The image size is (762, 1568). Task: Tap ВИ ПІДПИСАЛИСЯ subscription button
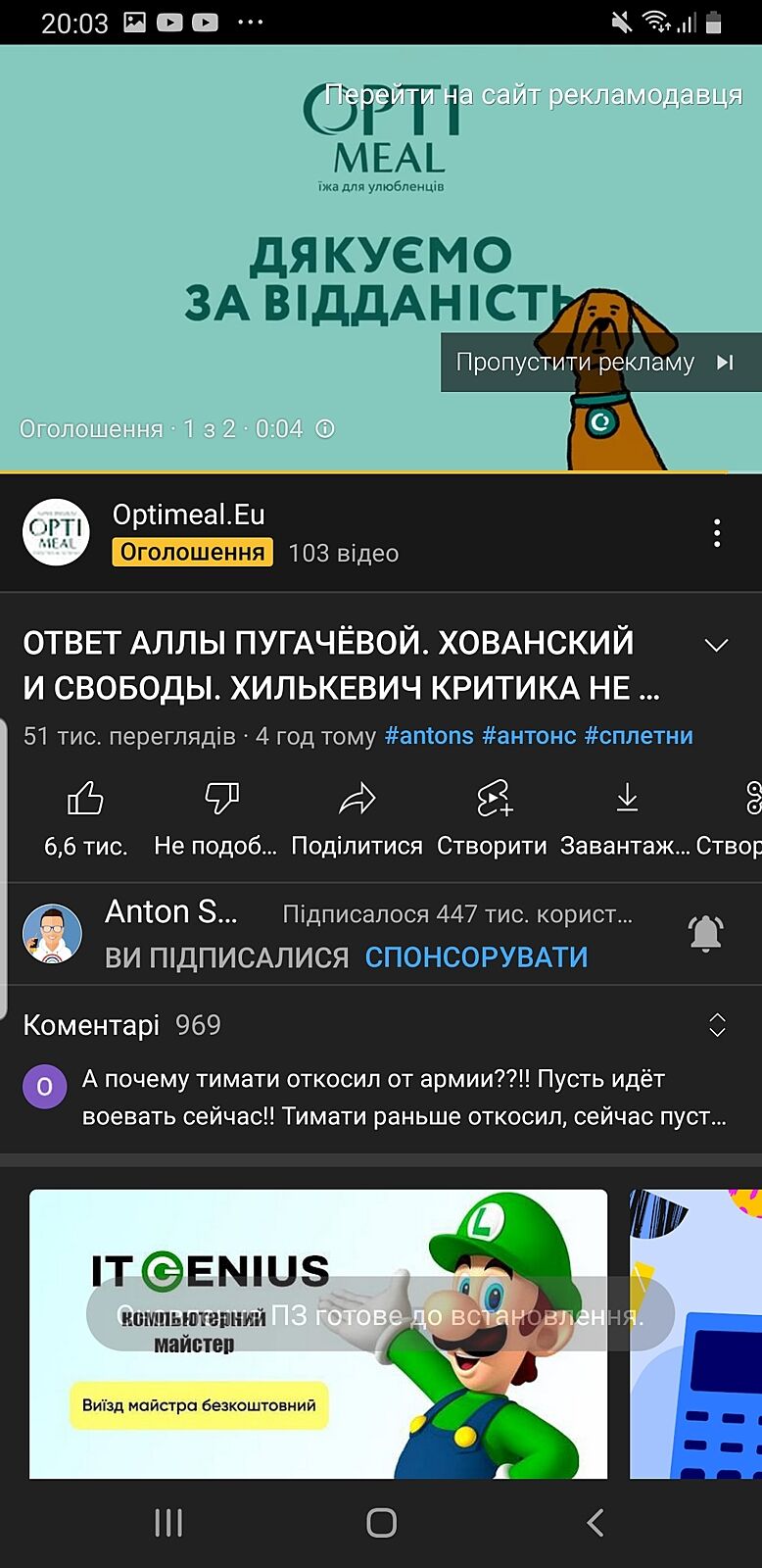coord(226,957)
